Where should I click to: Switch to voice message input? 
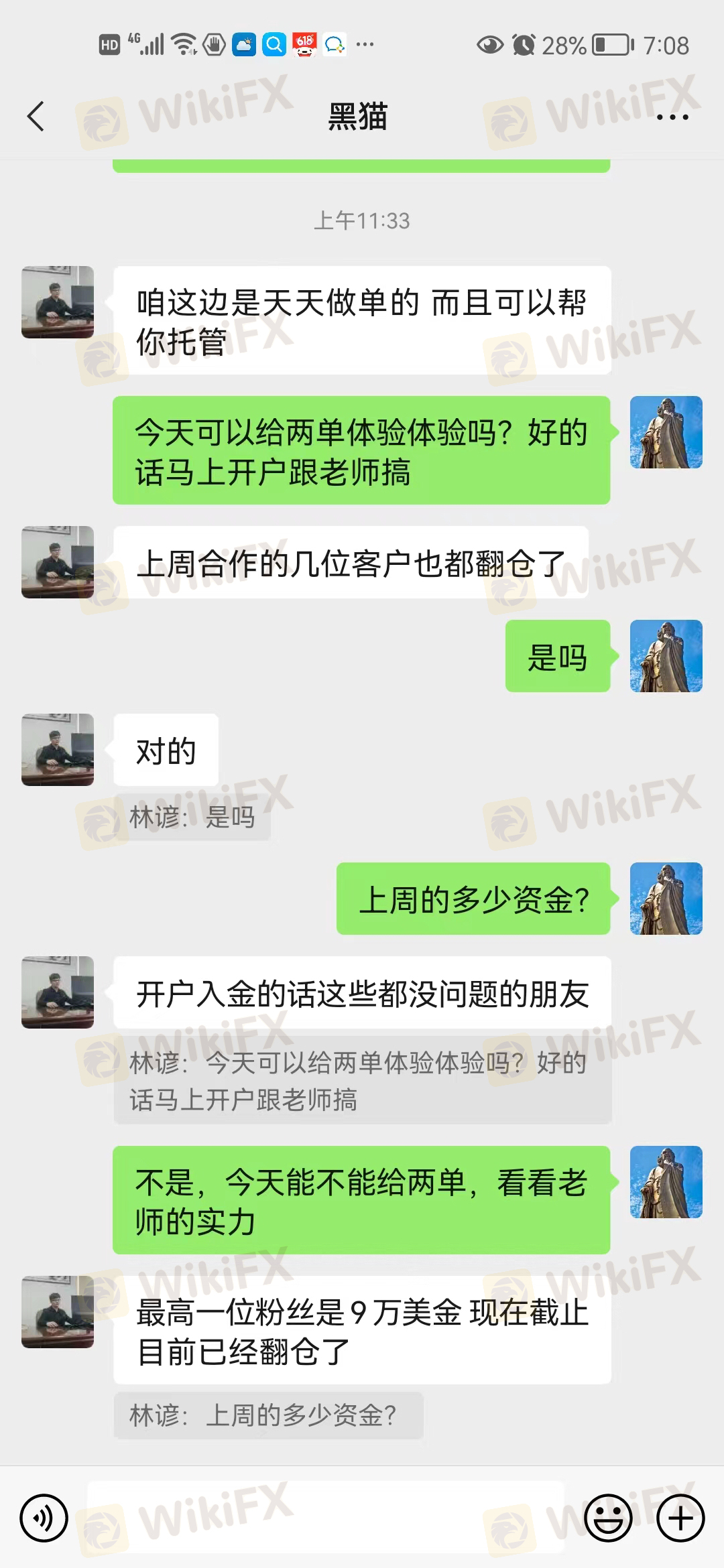pos(44,1518)
